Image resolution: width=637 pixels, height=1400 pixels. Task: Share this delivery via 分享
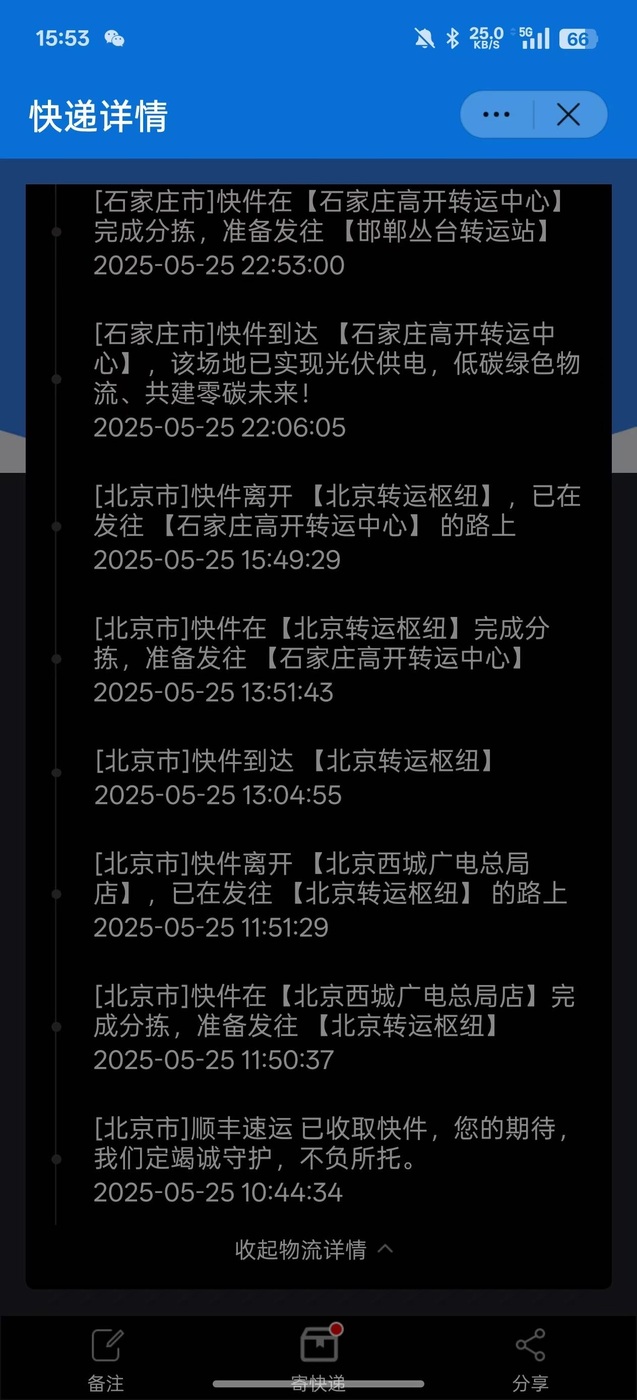coord(530,1358)
